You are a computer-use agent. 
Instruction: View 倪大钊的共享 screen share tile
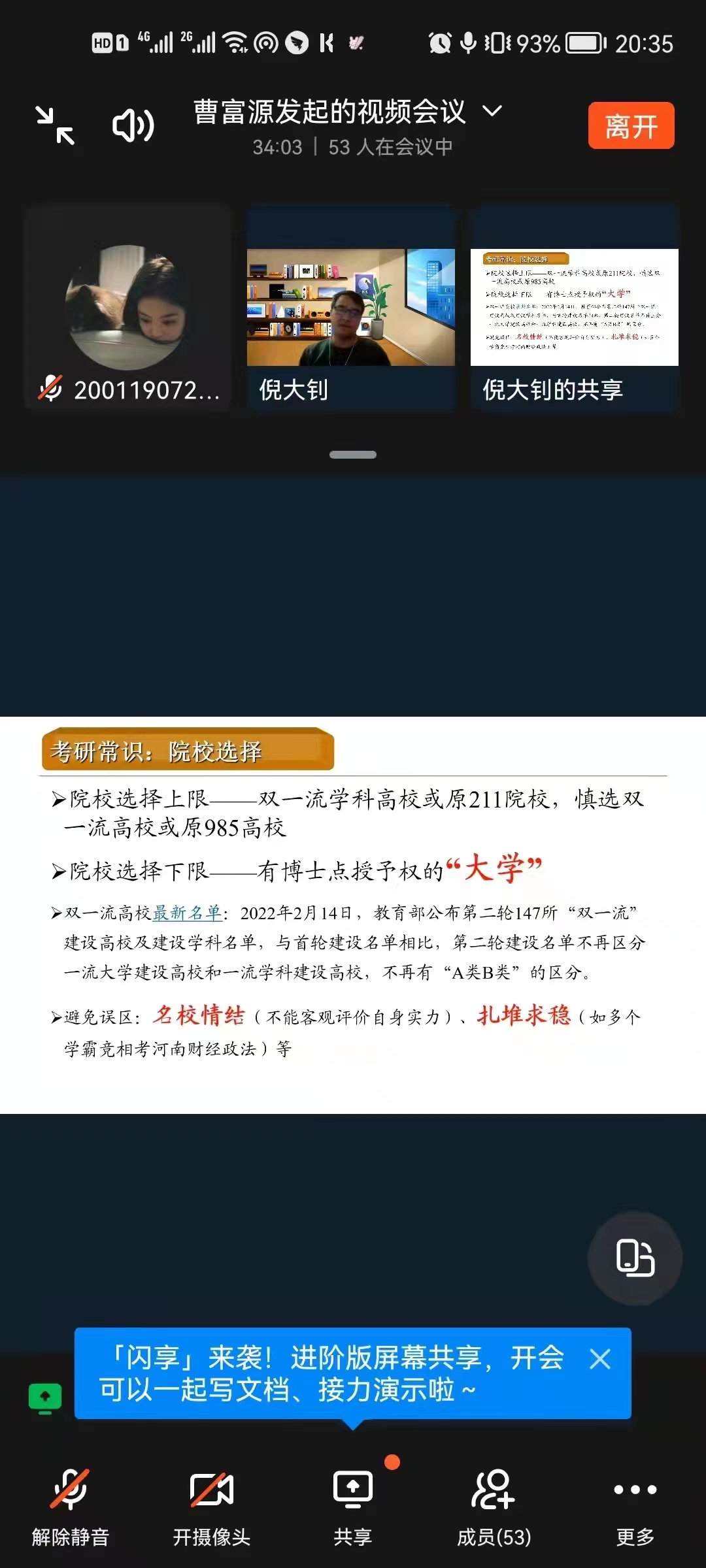[574, 308]
